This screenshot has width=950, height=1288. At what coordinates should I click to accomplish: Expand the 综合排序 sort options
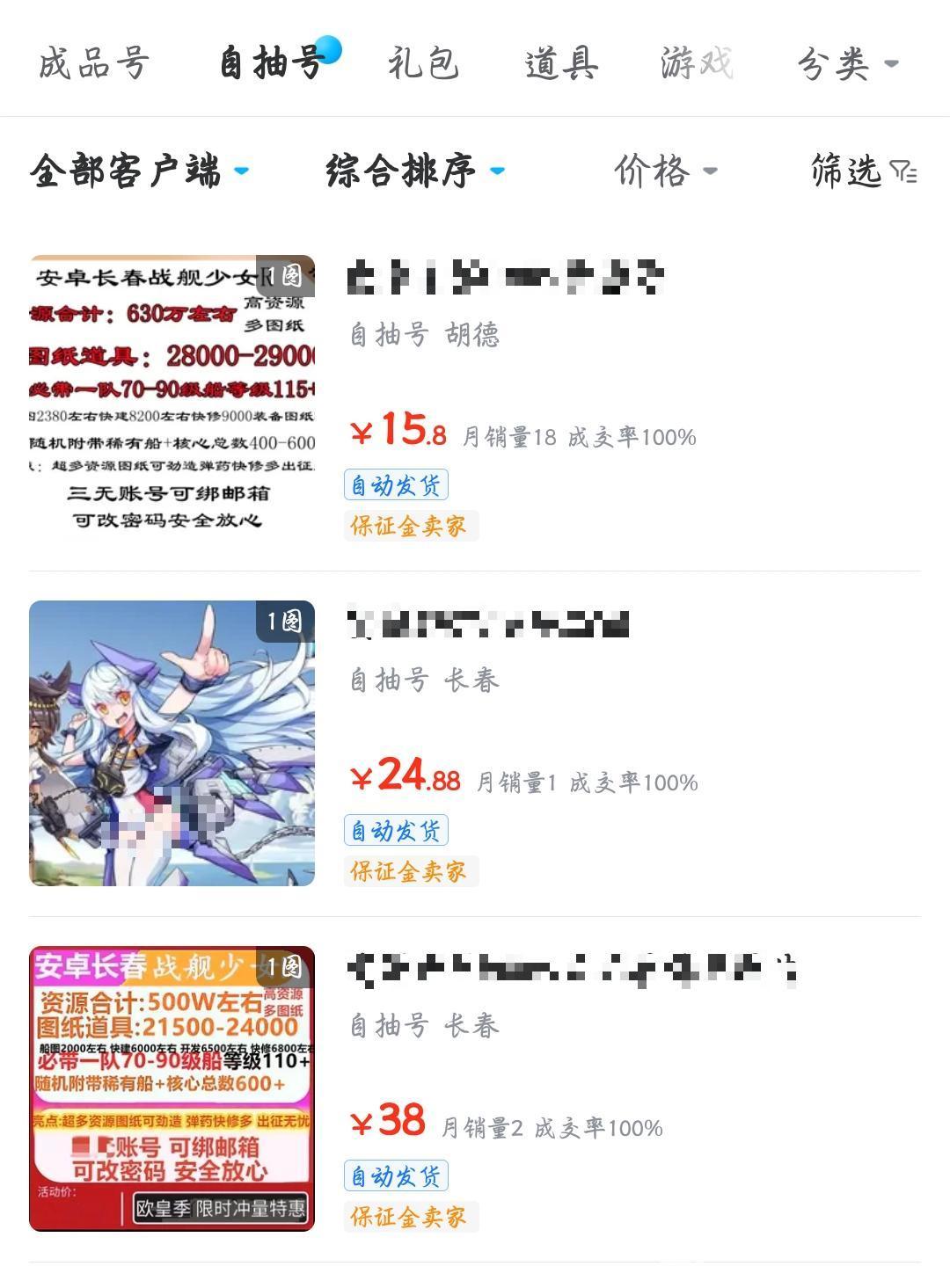[414, 171]
